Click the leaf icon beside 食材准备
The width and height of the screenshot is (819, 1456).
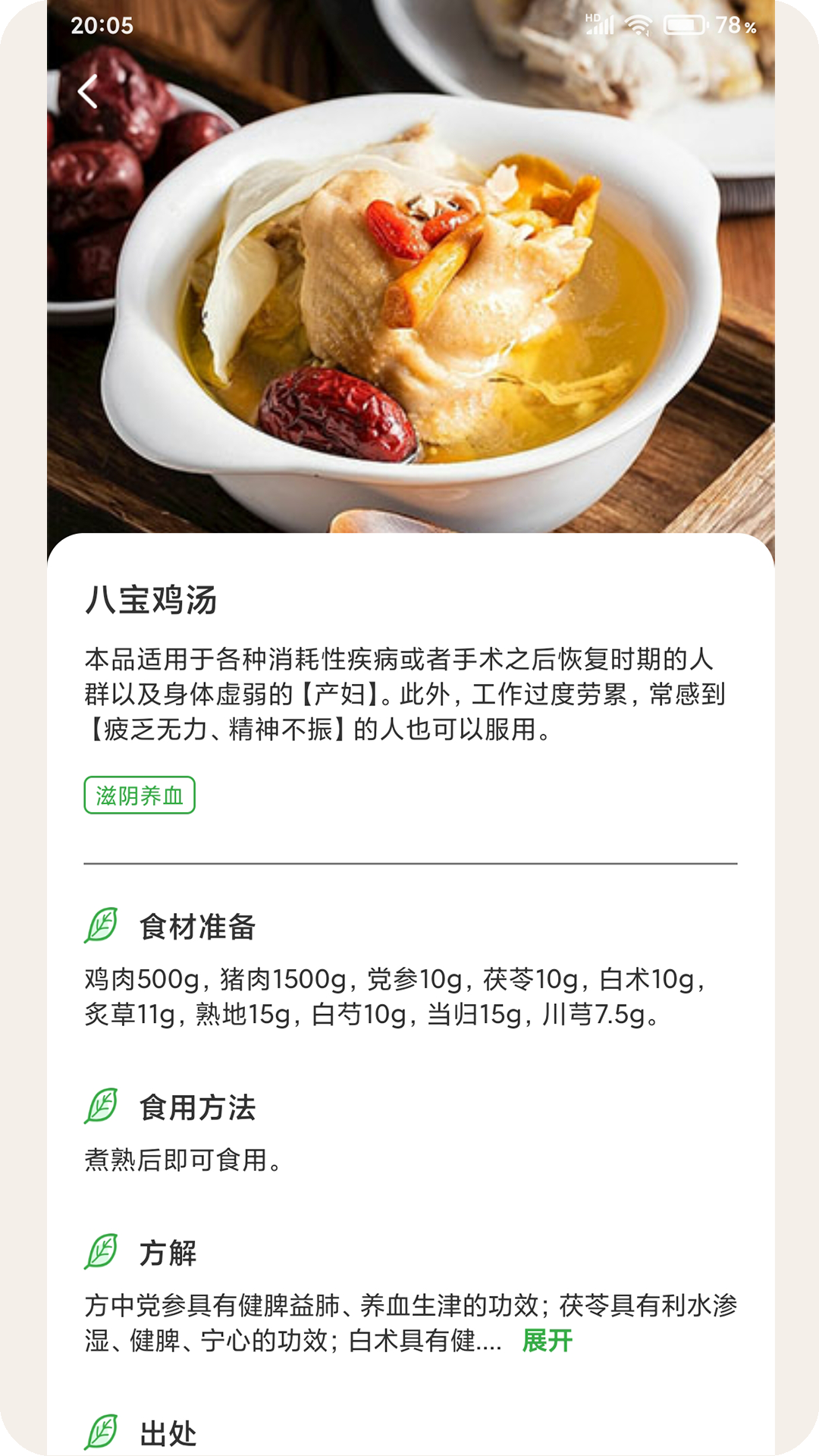point(101,924)
